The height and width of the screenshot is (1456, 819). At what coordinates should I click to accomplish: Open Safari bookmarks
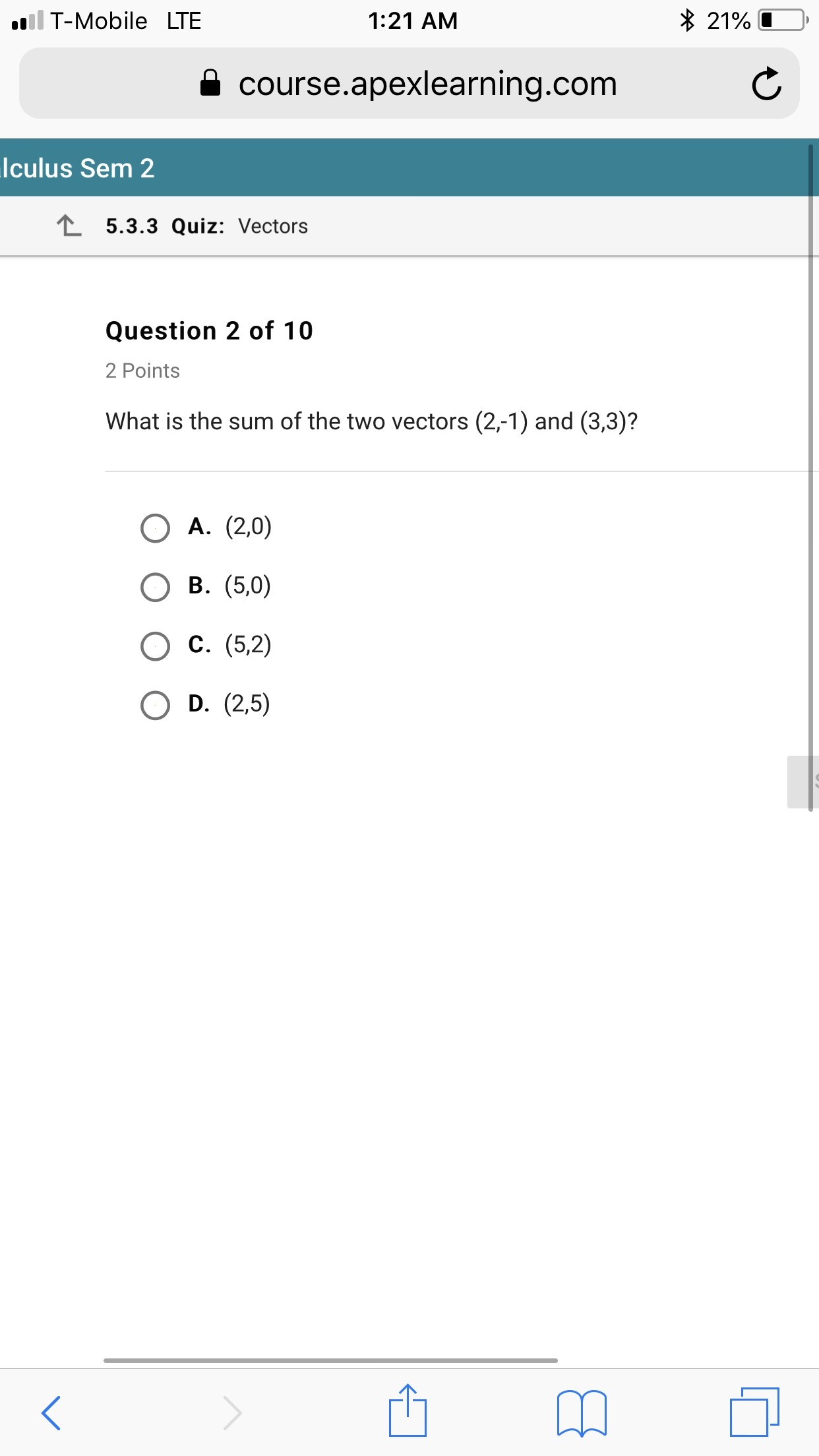click(582, 1412)
